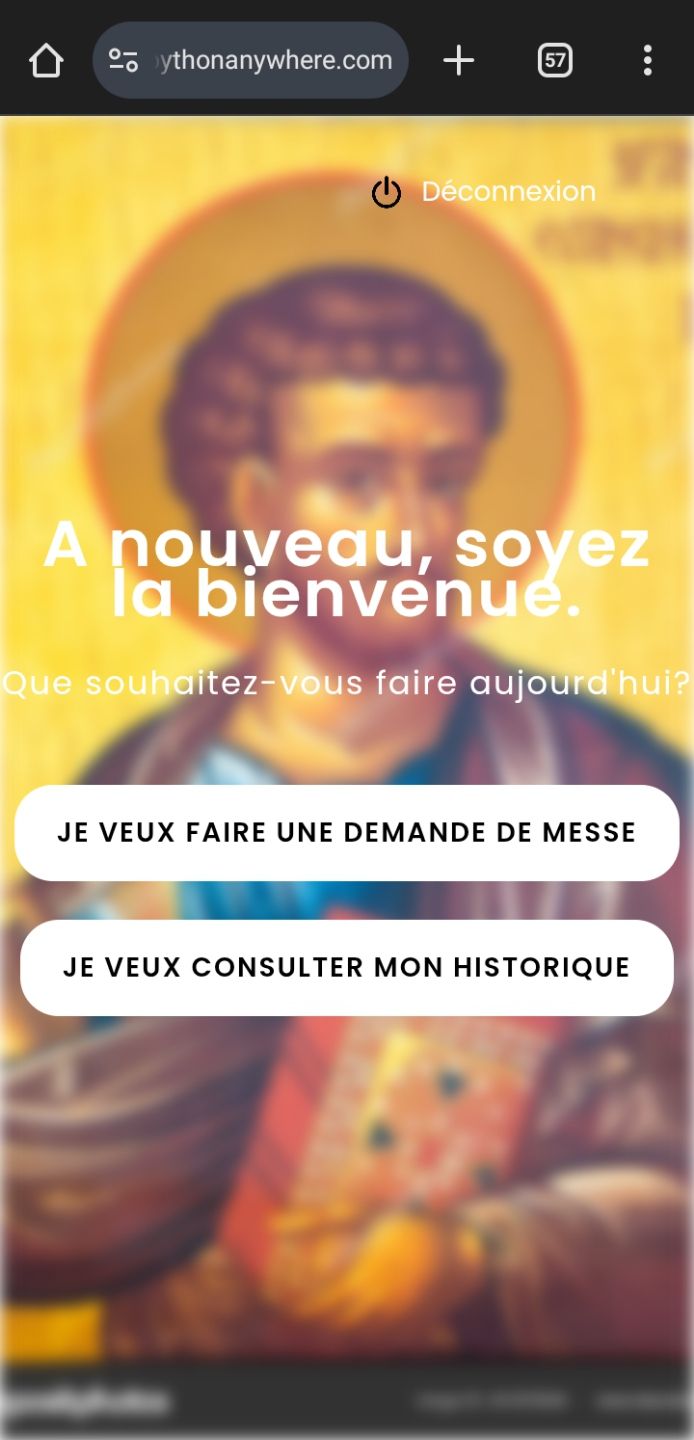Go to the browser home page
Screen dimensions: 694x1440
[46, 61]
